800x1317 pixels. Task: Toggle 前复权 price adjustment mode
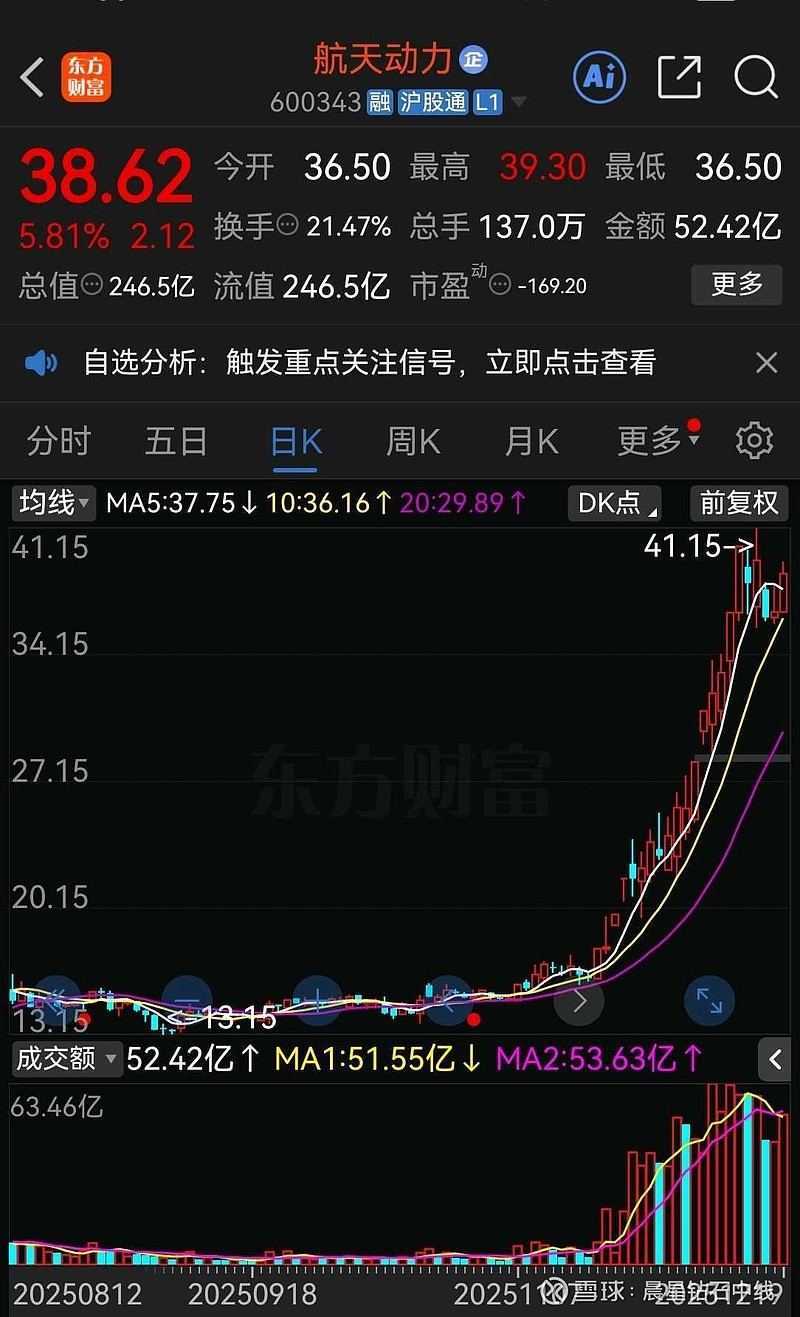pyautogui.click(x=738, y=504)
